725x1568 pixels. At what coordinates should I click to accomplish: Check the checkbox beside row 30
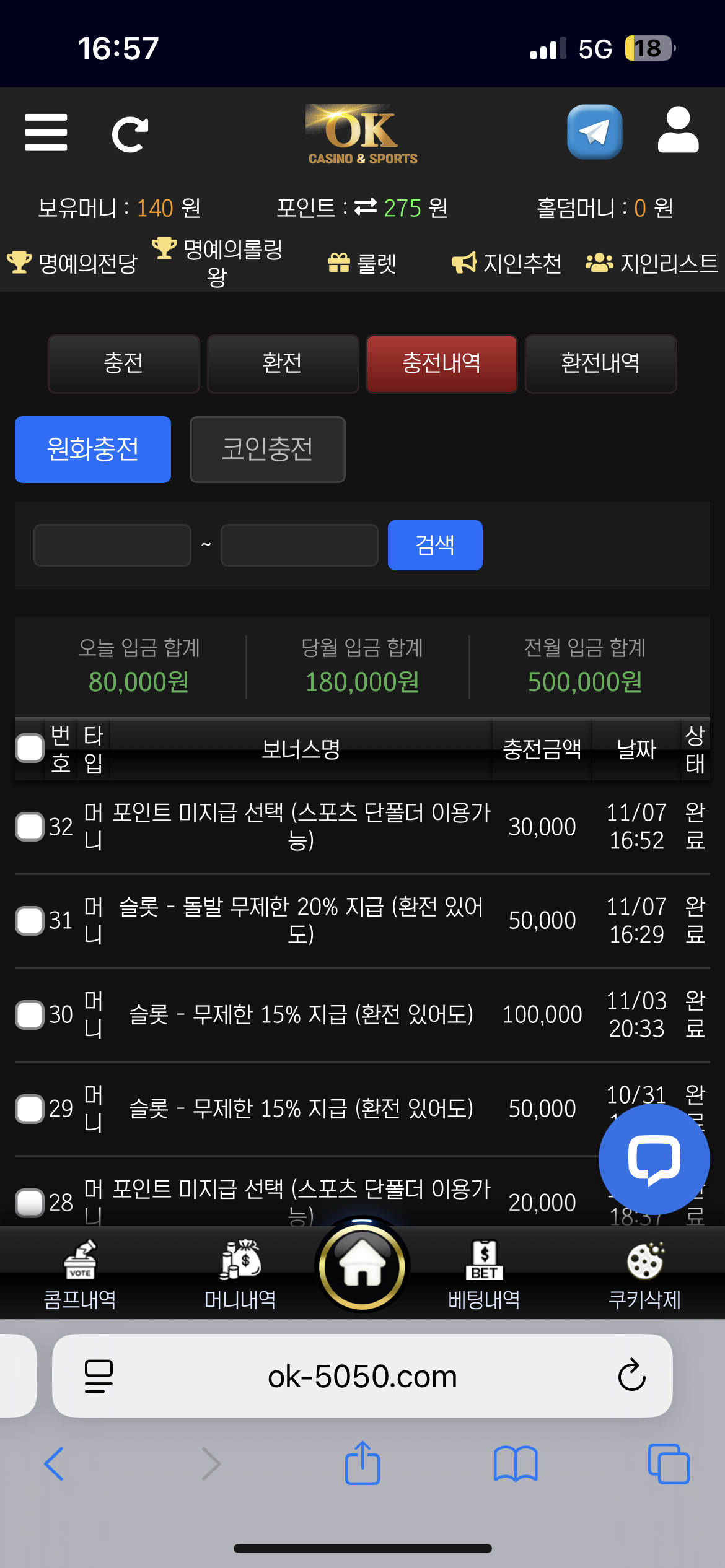point(29,1015)
